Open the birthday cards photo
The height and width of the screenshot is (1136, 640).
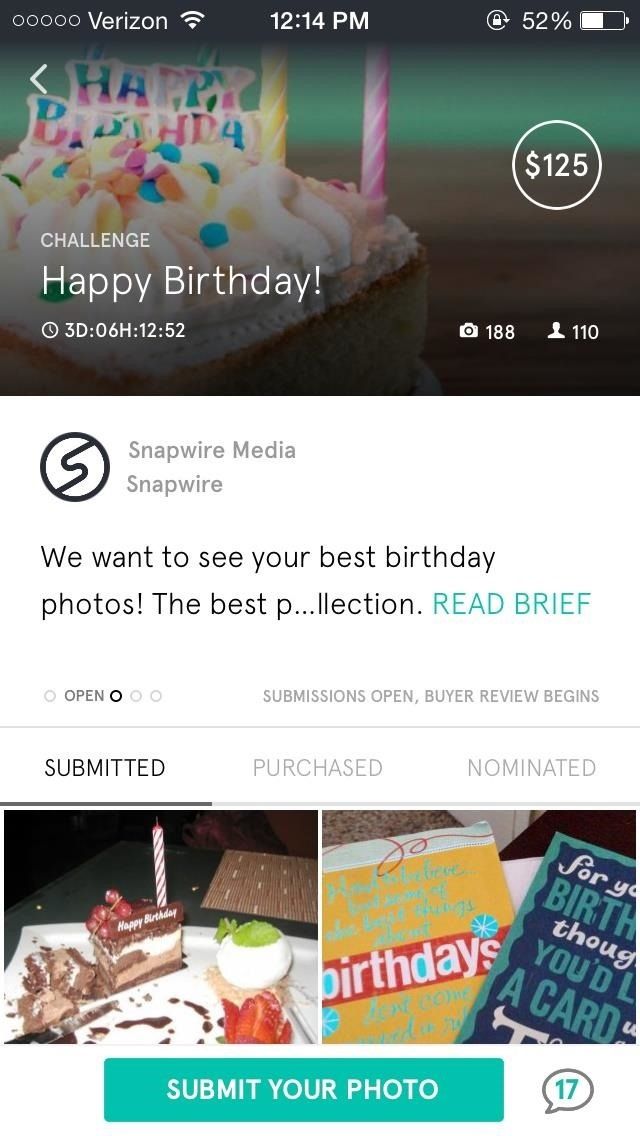click(479, 927)
